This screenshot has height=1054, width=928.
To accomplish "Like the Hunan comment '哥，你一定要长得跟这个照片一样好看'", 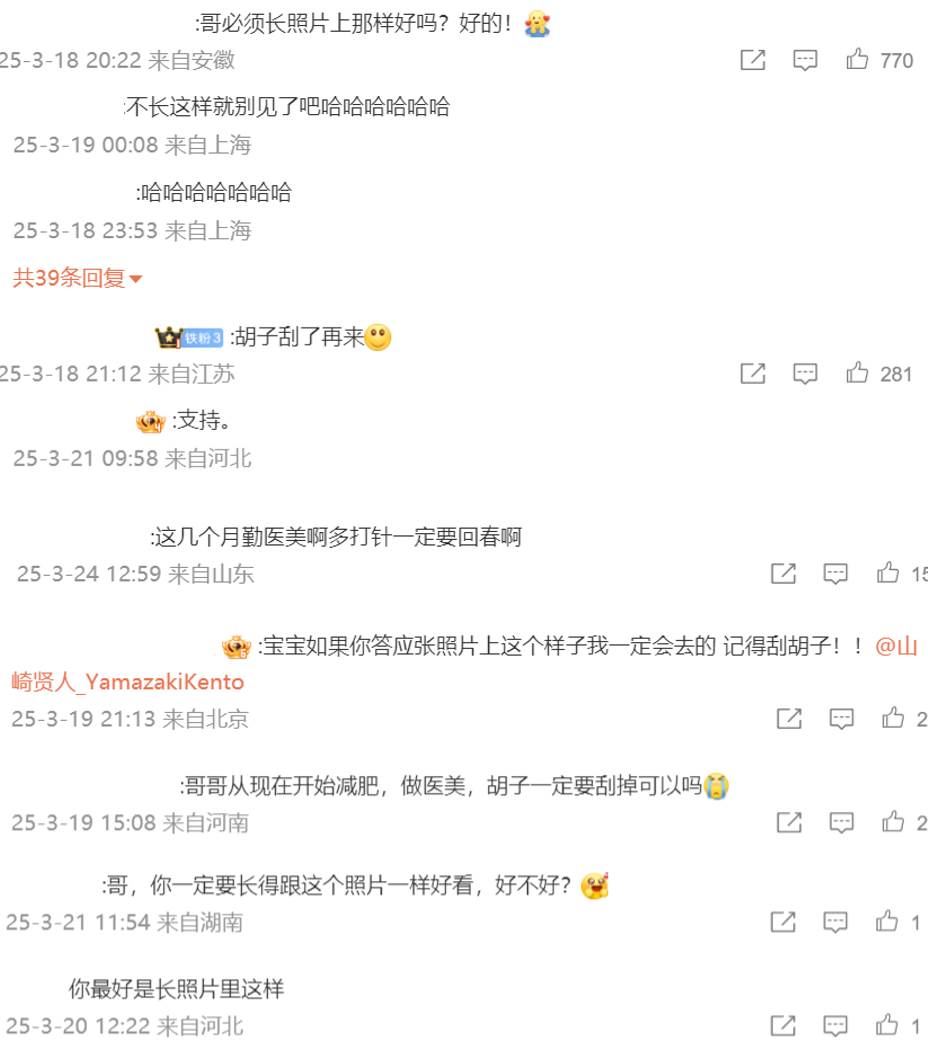I will [887, 922].
